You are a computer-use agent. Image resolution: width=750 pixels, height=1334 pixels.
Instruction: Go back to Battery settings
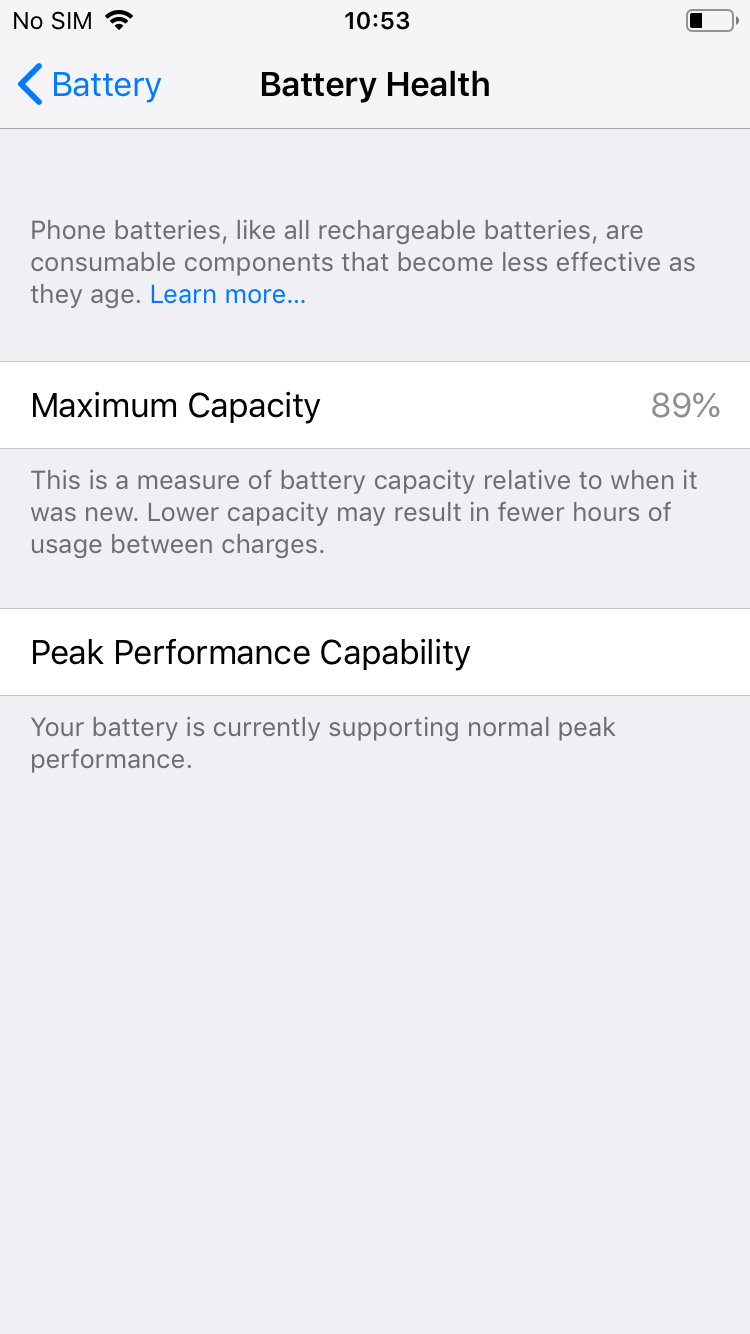click(90, 85)
